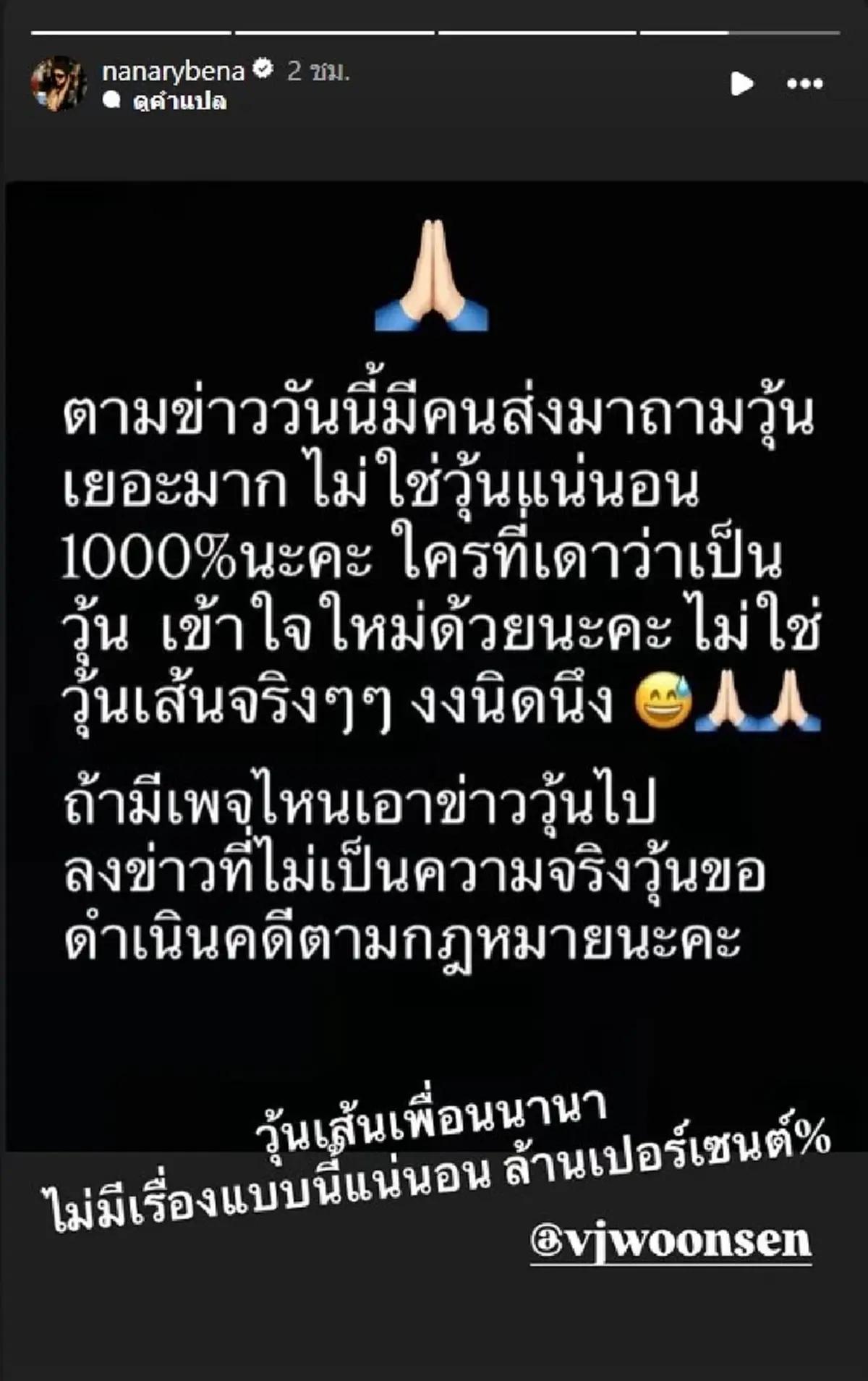Open the nanarybena username
Viewport: 868px width, 1381px height.
coord(174,71)
